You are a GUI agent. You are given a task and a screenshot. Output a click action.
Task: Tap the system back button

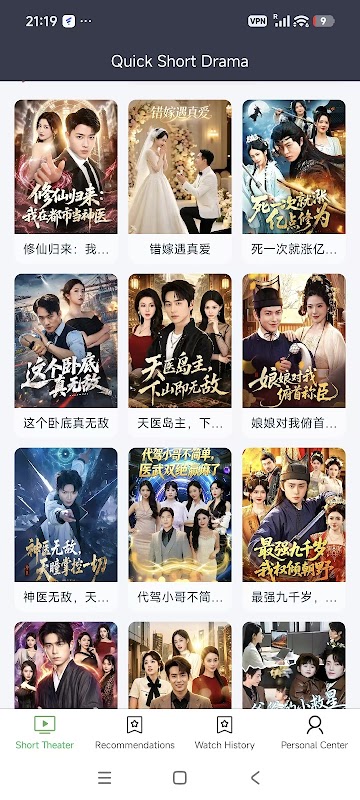255,778
